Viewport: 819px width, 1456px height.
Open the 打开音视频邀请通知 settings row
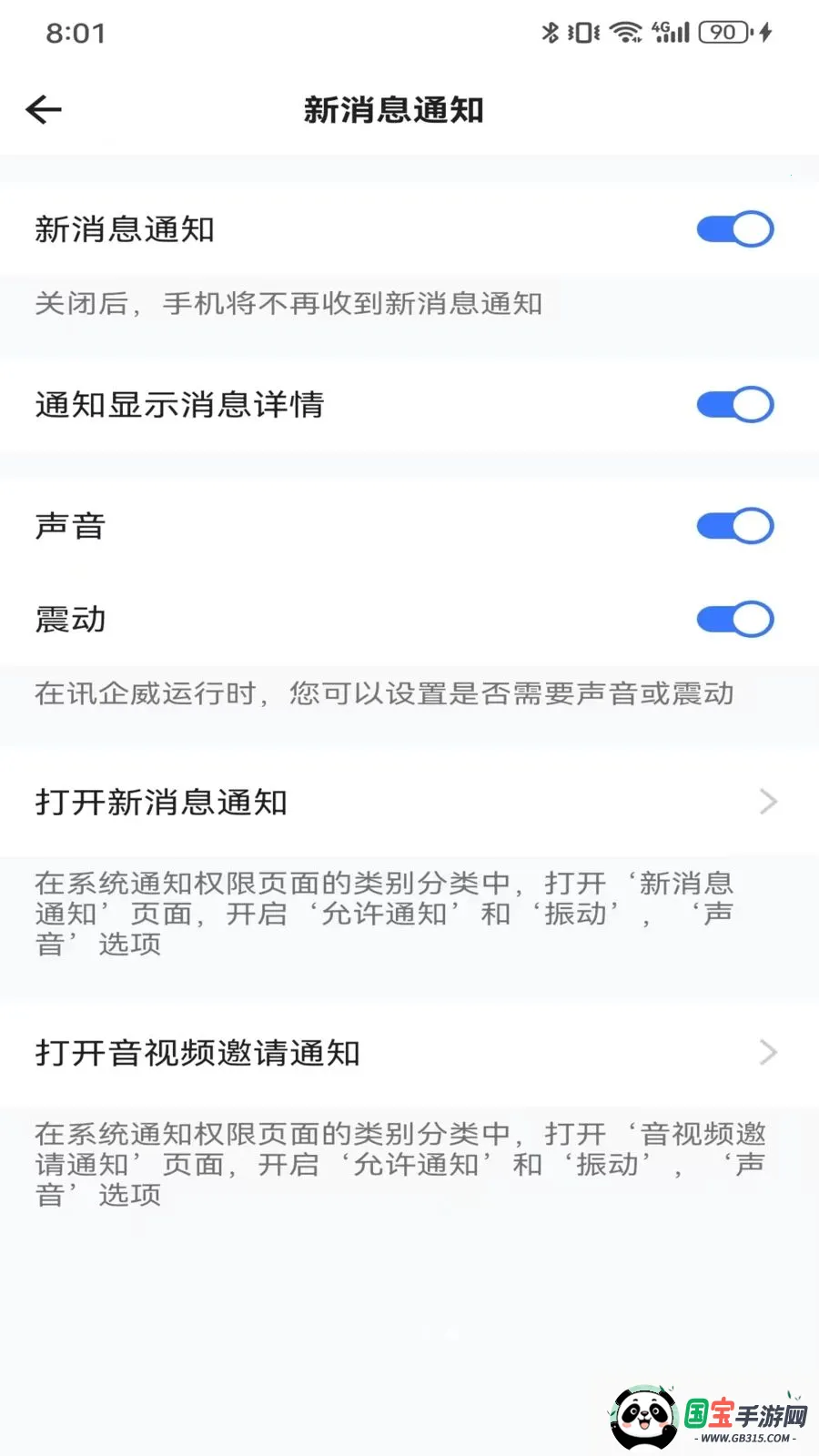point(197,1054)
